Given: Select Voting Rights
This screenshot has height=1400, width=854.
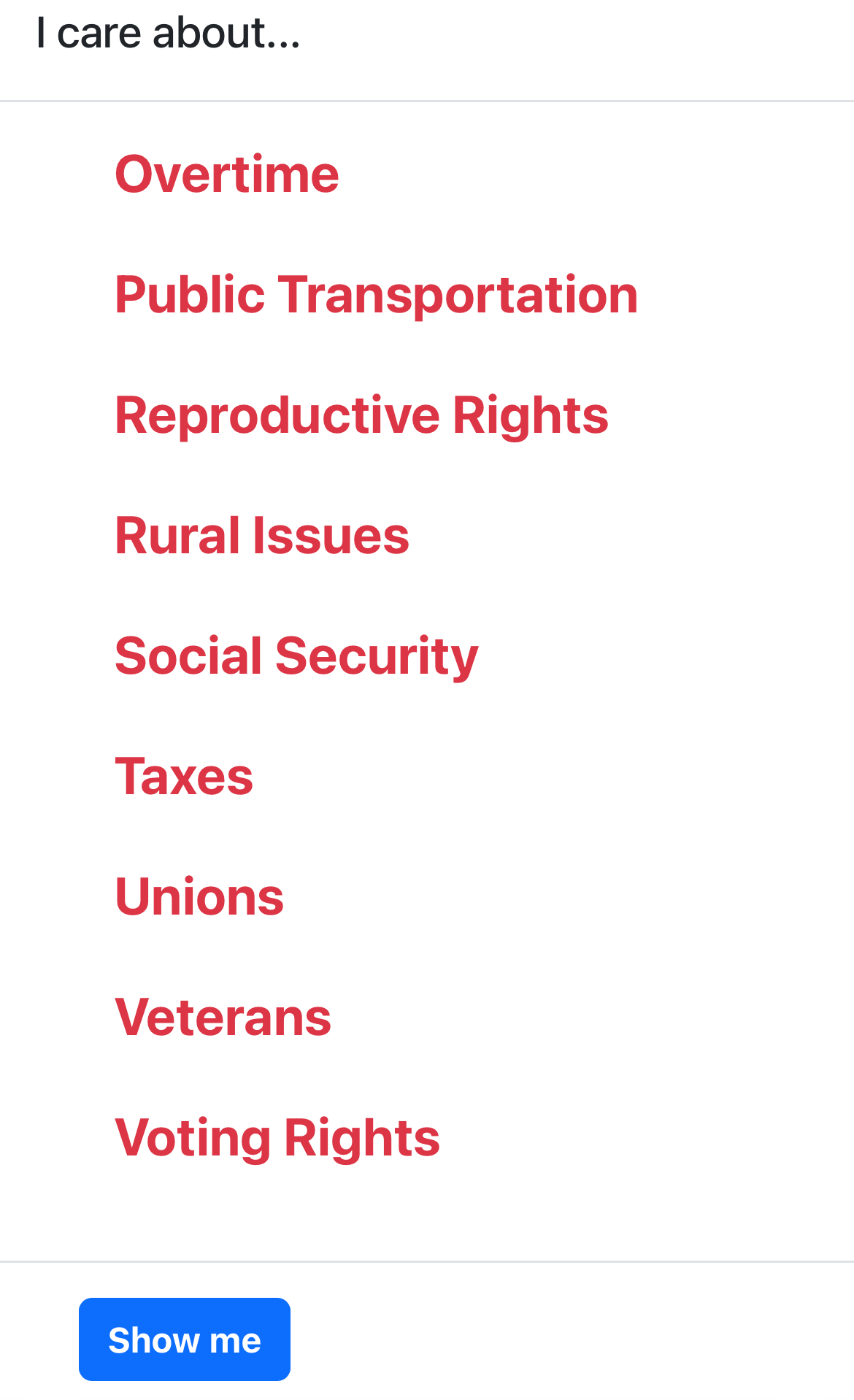Looking at the screenshot, I should coord(277,1138).
